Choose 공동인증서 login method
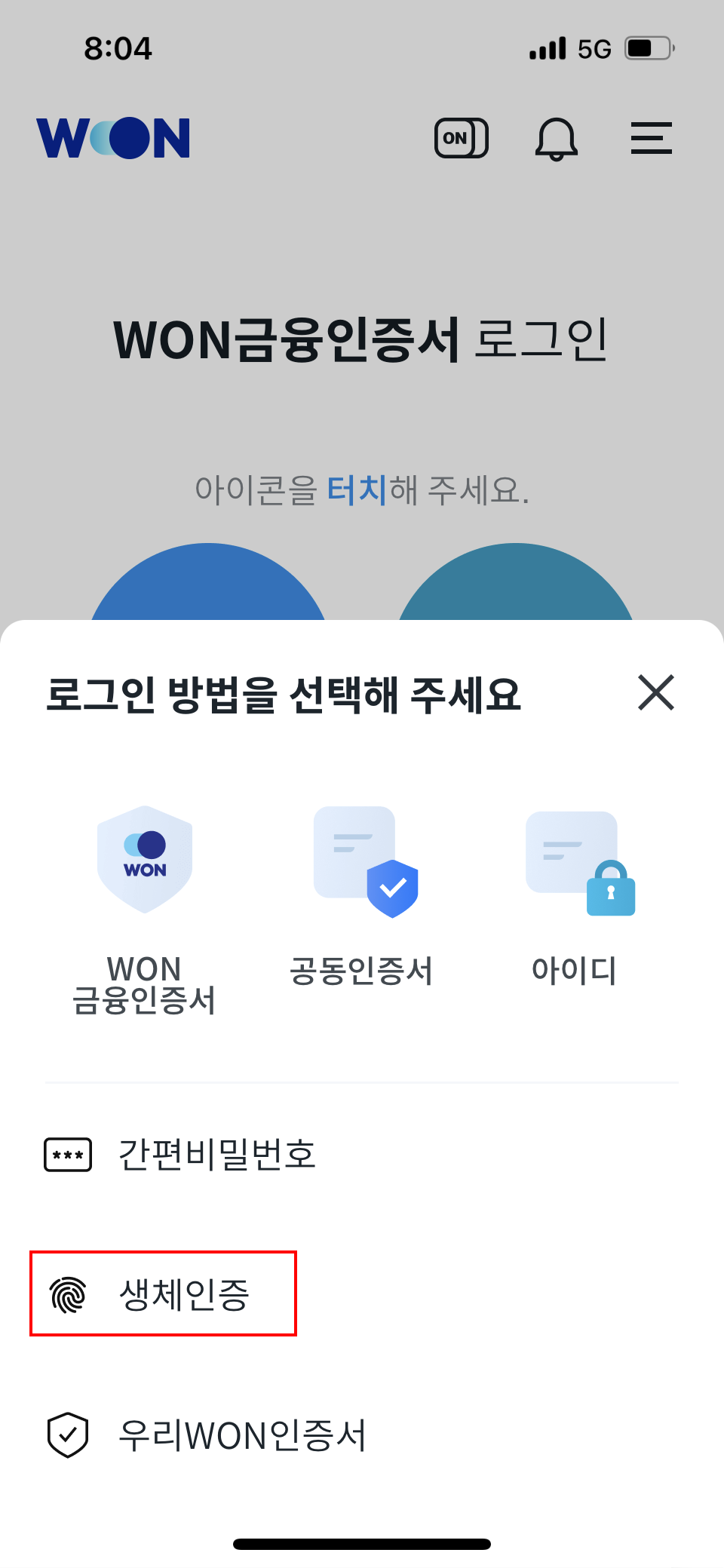This screenshot has width=724, height=1568. pos(362,898)
